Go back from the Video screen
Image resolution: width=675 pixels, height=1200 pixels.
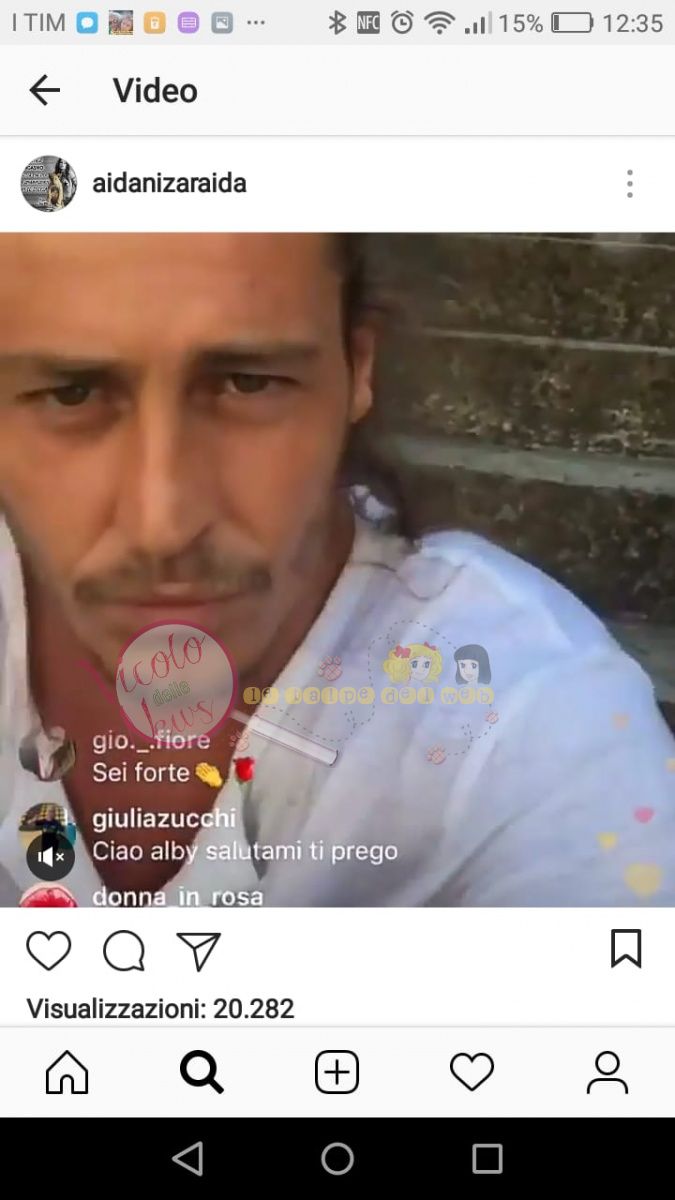44,91
